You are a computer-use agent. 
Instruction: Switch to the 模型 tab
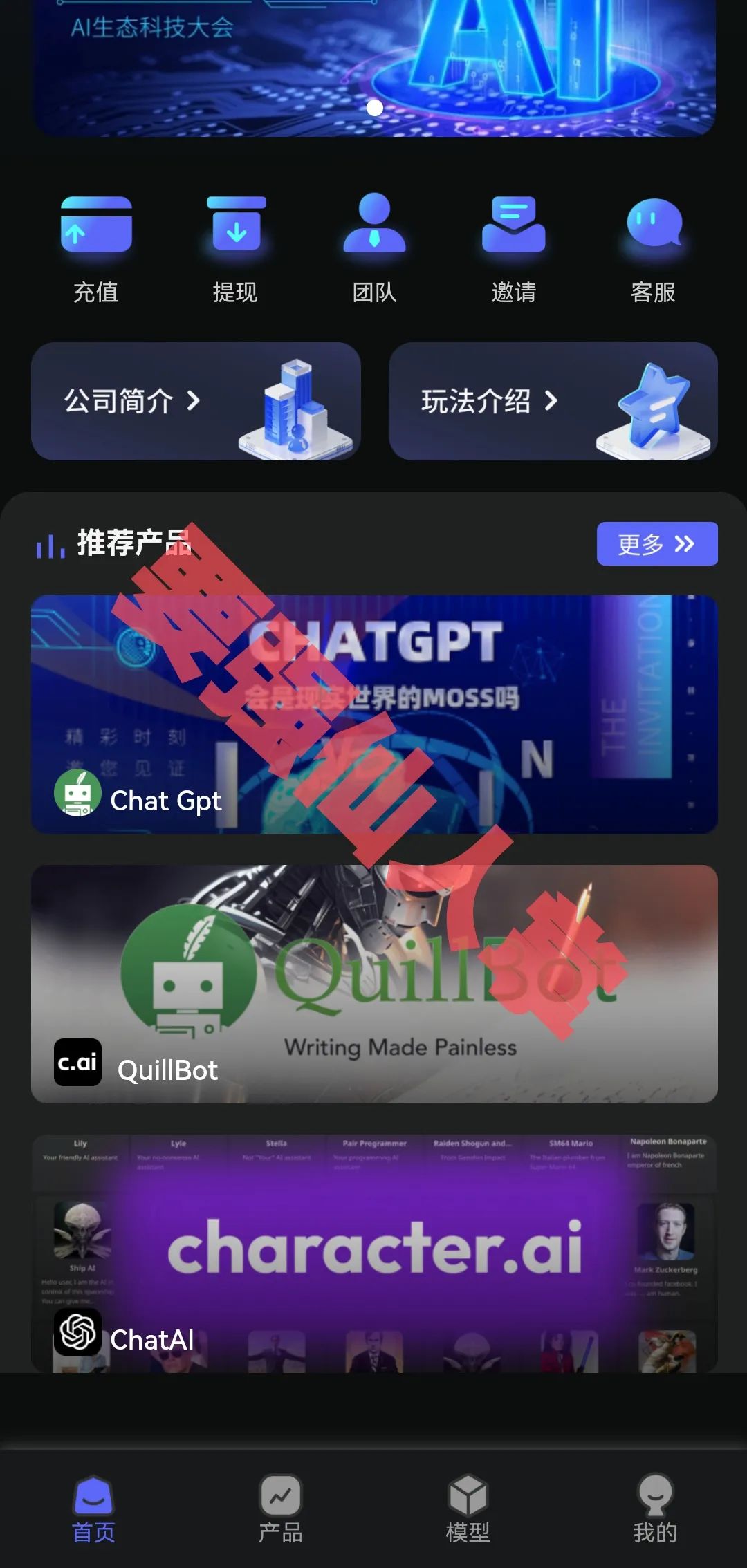(468, 1510)
